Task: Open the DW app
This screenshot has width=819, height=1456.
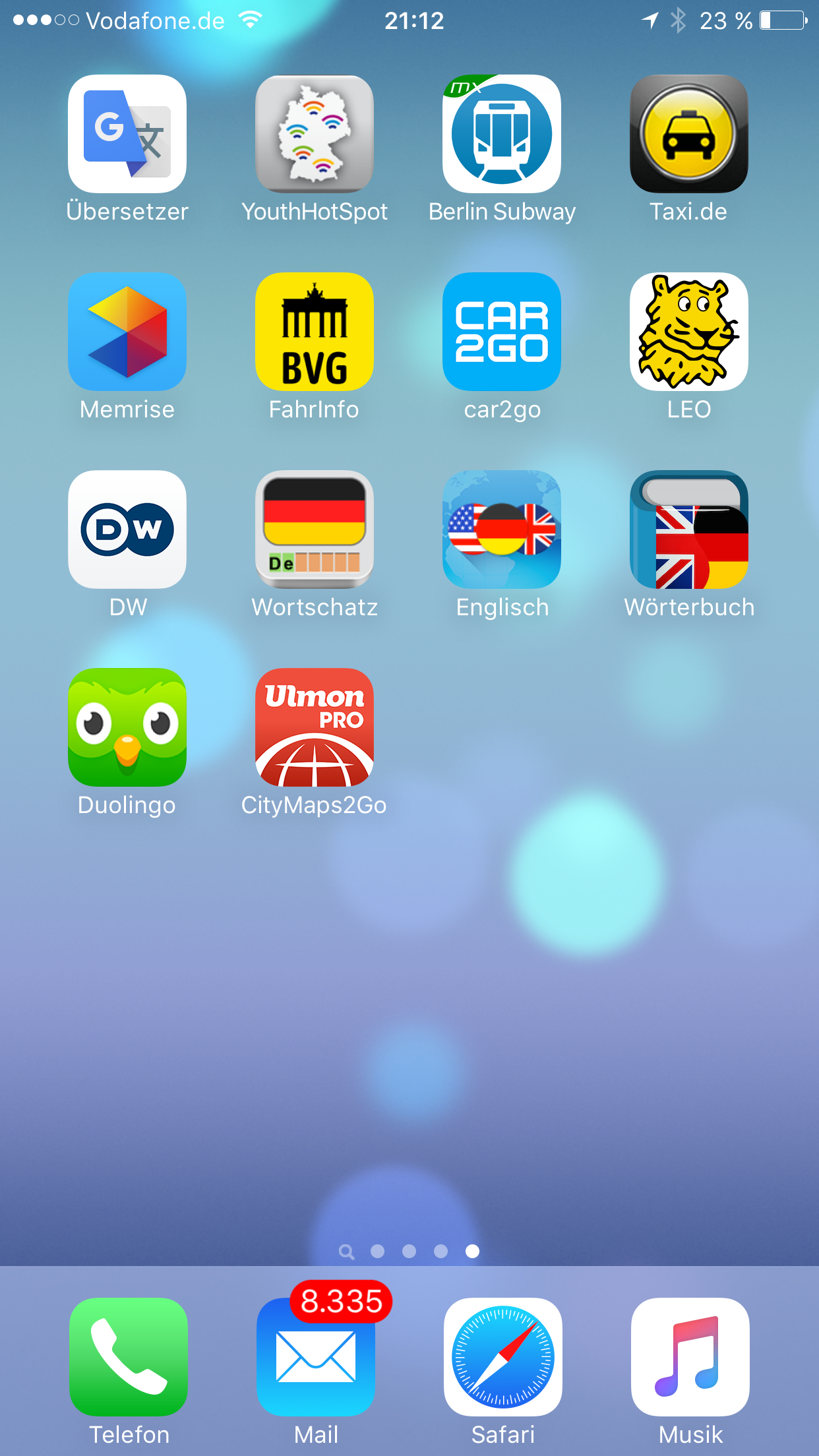Action: click(127, 530)
